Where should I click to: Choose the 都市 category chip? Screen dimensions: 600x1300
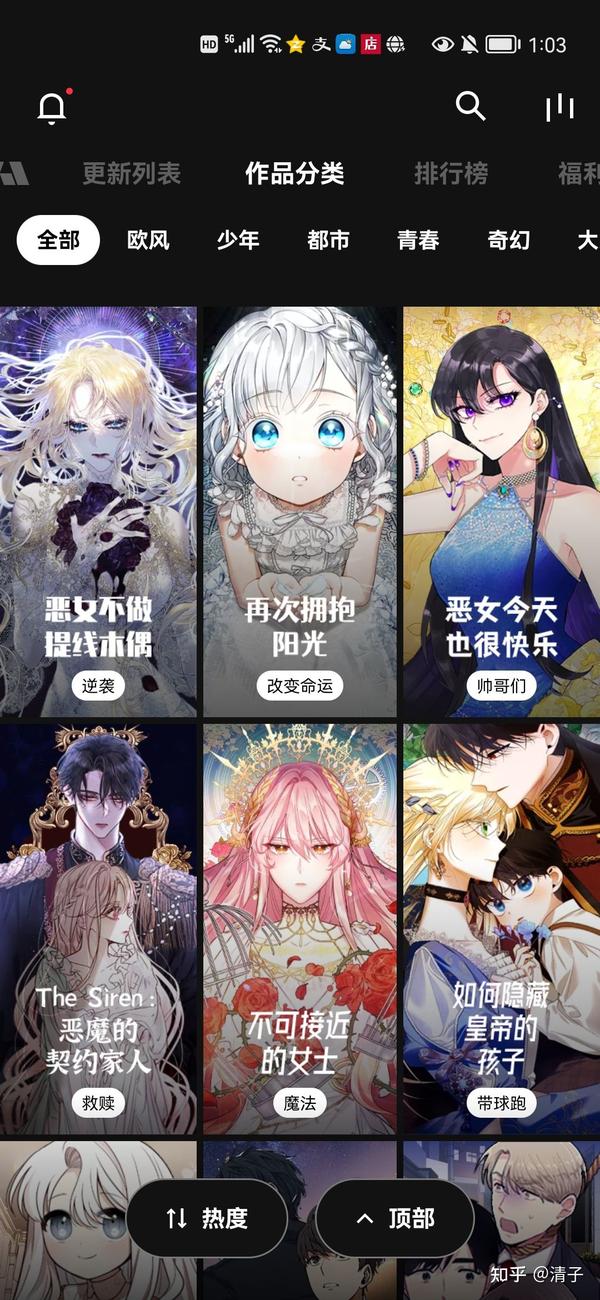pyautogui.click(x=328, y=240)
